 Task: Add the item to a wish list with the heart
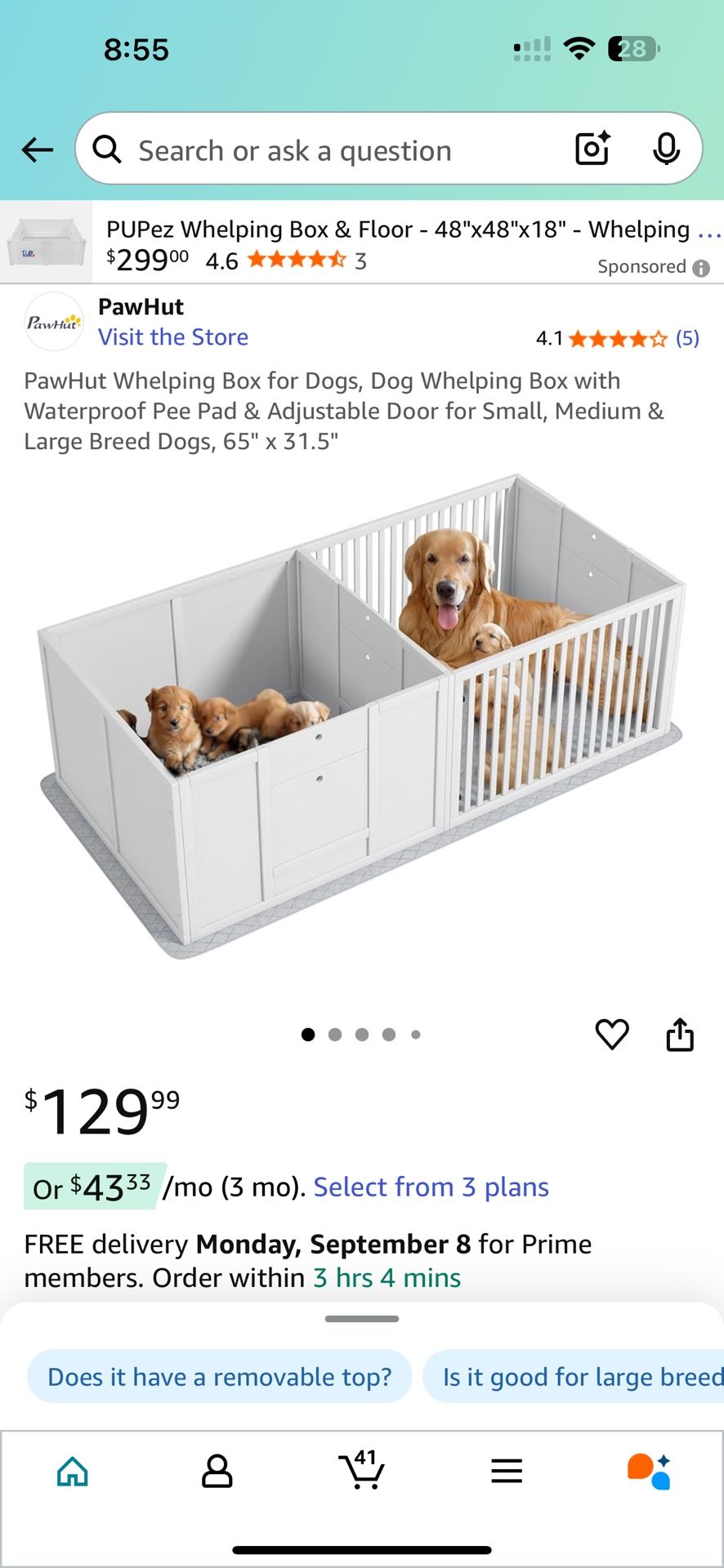[612, 1035]
